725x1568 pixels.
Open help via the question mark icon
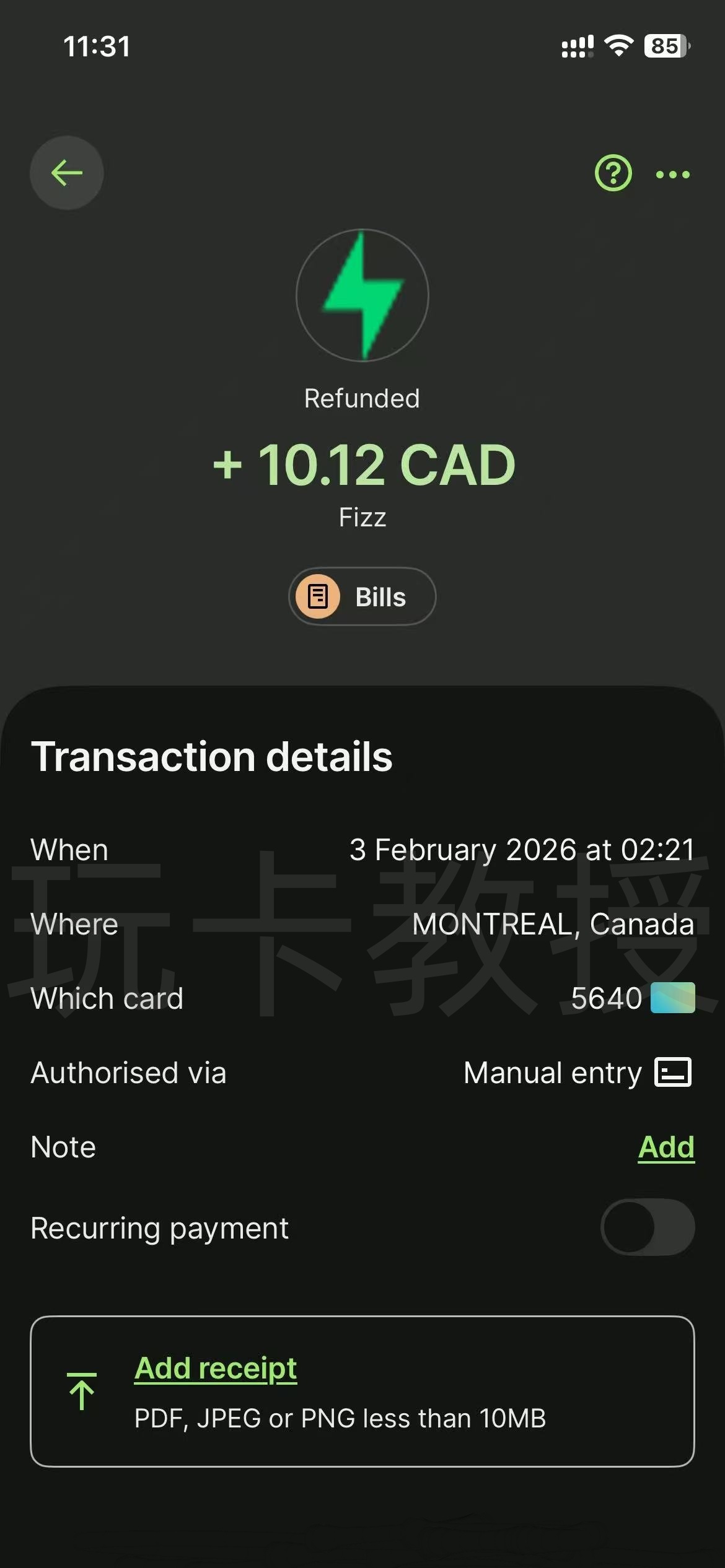(x=613, y=173)
